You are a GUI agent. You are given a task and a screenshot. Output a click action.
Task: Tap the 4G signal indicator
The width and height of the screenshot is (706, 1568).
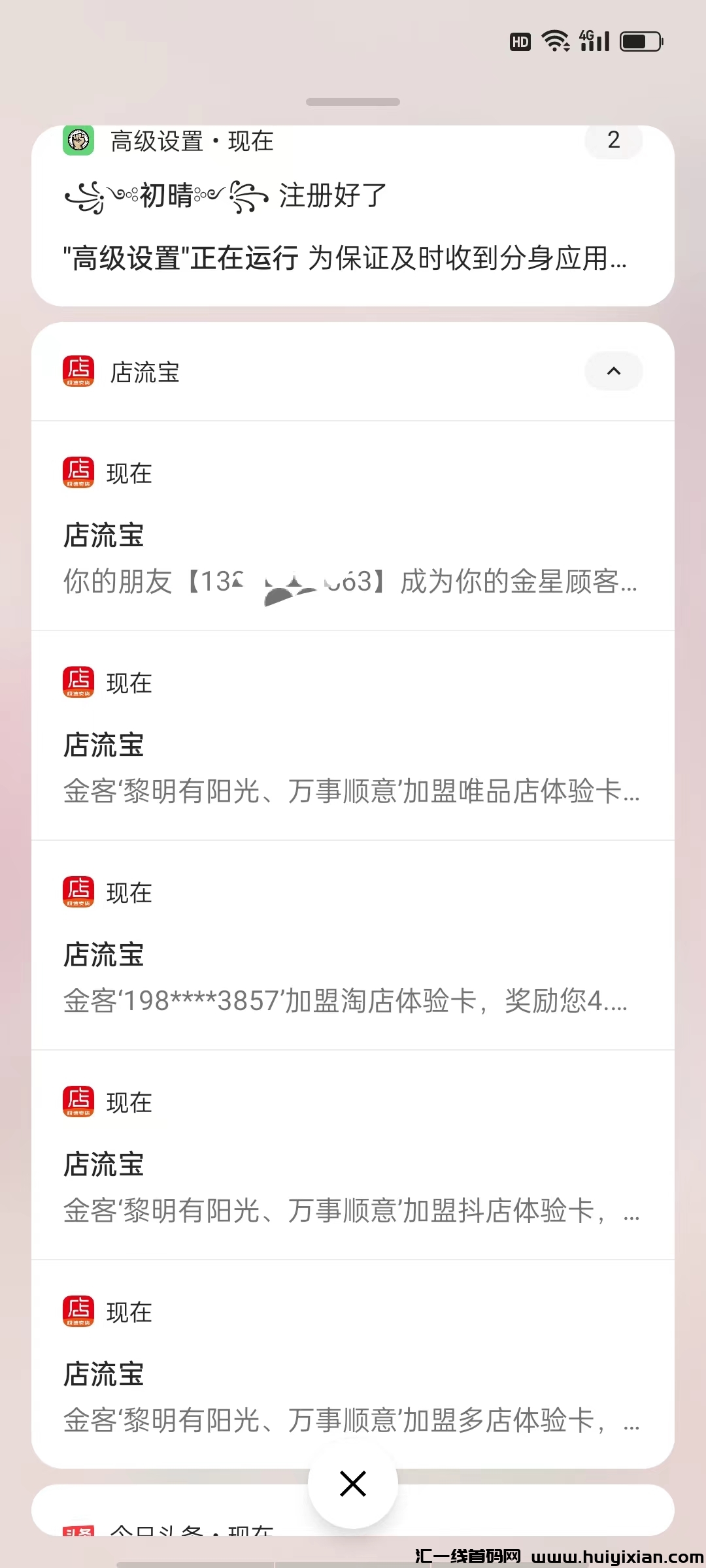[592, 41]
